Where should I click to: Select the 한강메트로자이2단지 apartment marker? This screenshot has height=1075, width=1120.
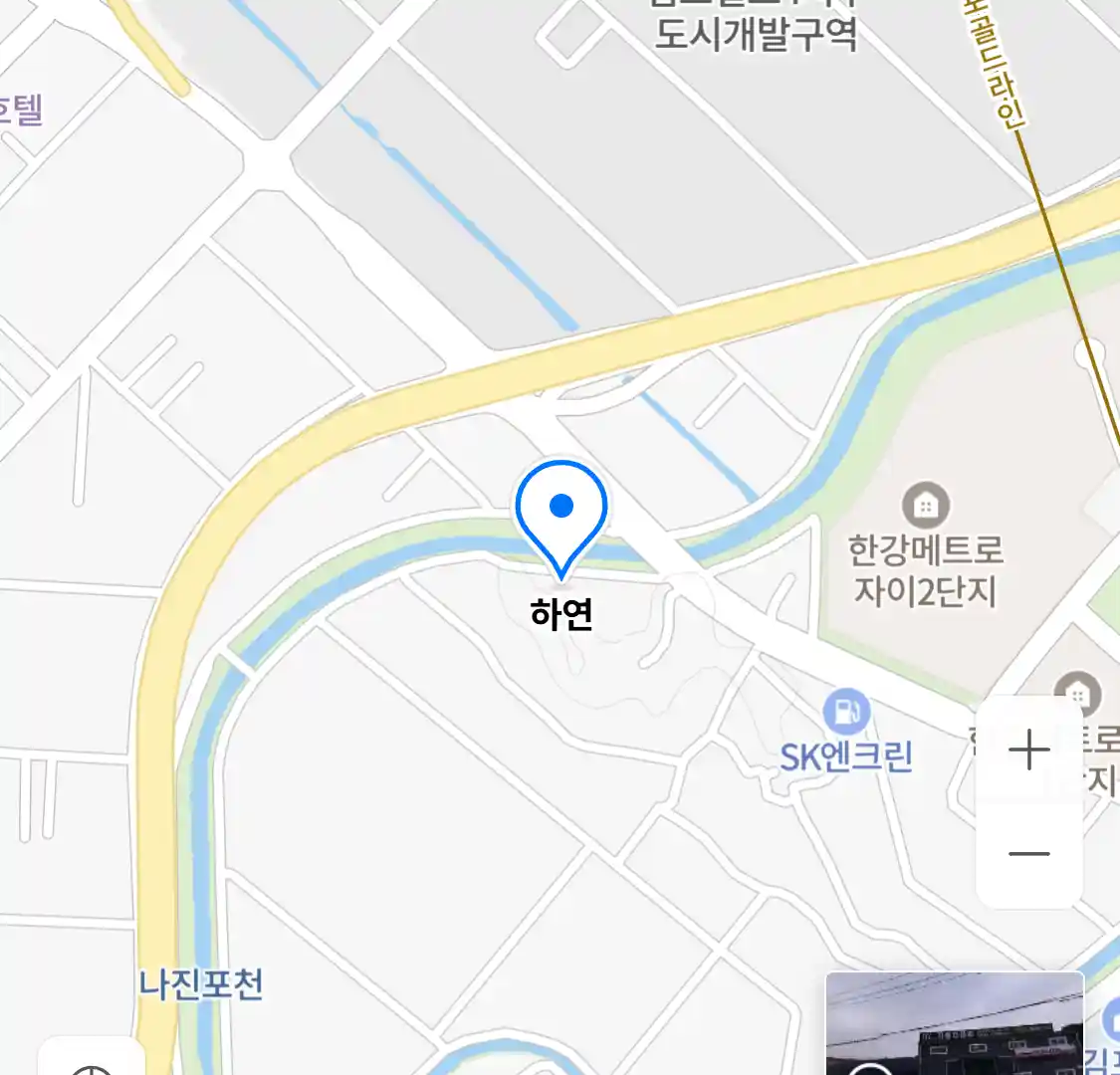point(926,506)
